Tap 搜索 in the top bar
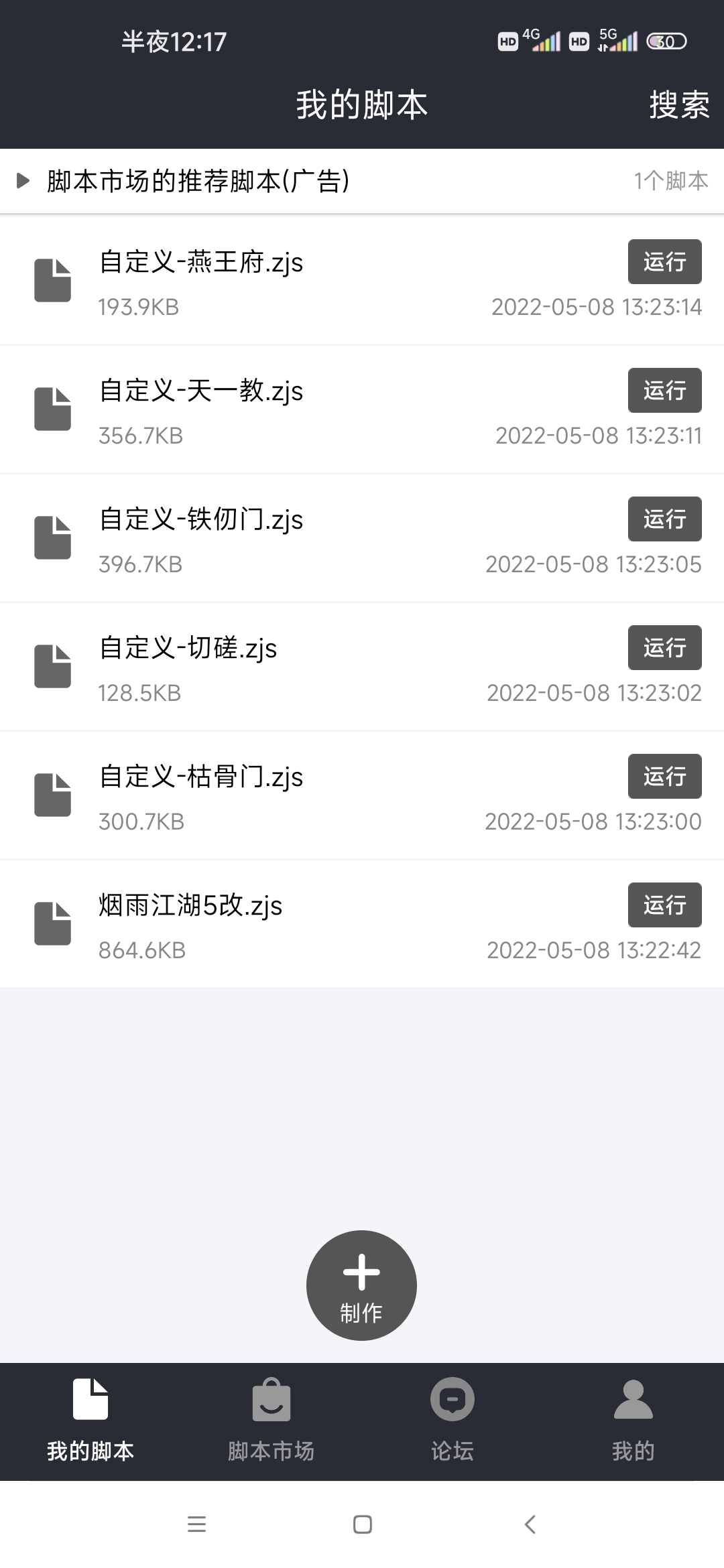Image resolution: width=724 pixels, height=1568 pixels. click(x=679, y=105)
